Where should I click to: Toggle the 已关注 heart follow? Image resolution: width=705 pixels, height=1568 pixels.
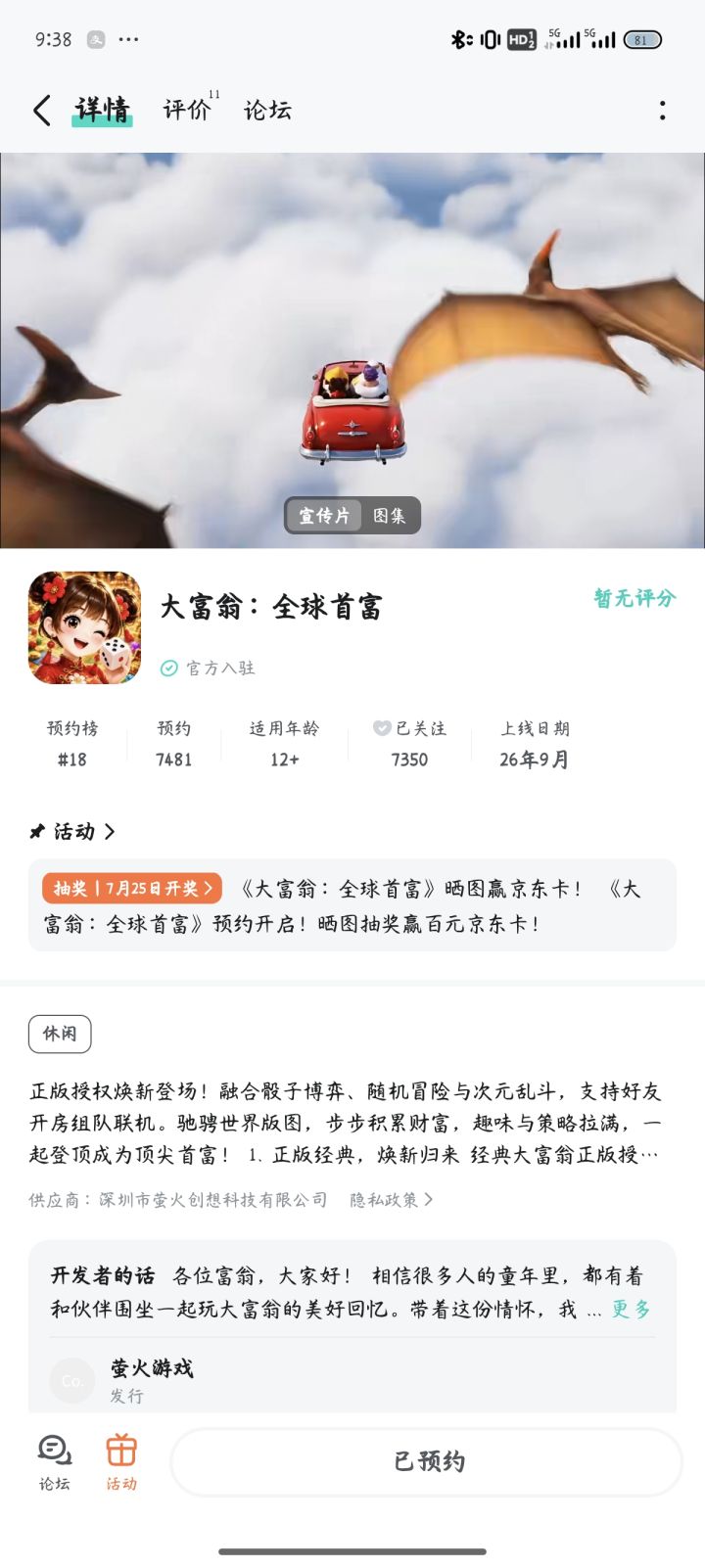pyautogui.click(x=409, y=728)
